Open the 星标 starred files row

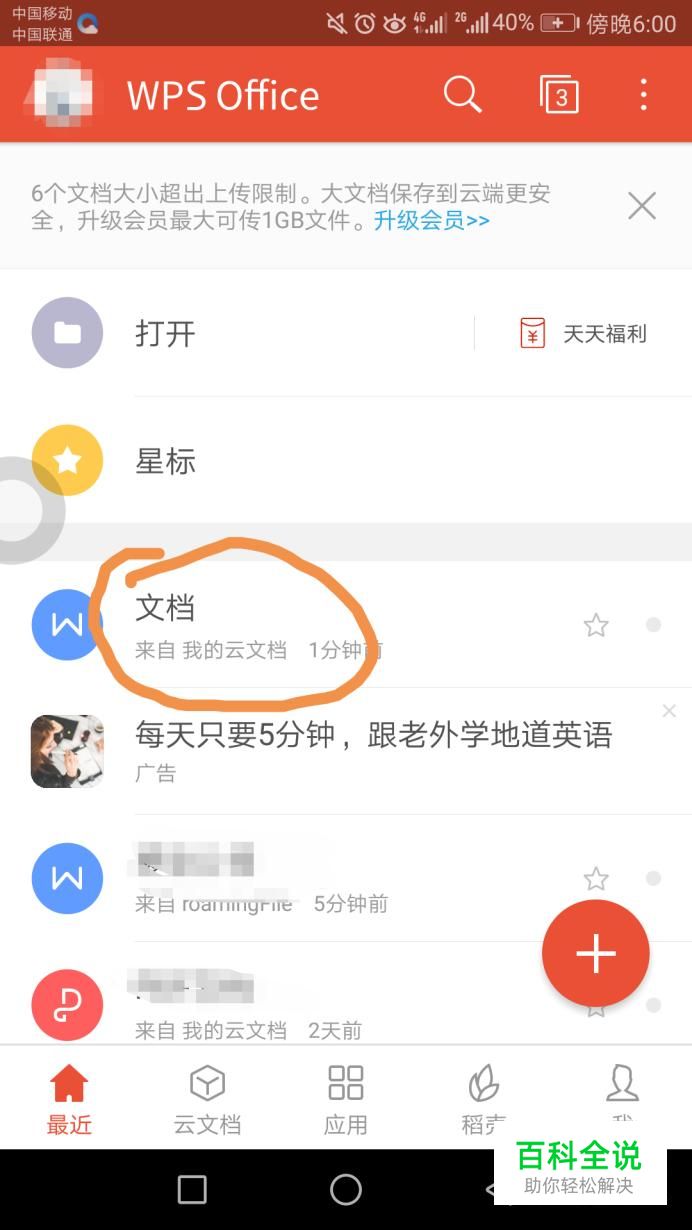coord(300,461)
